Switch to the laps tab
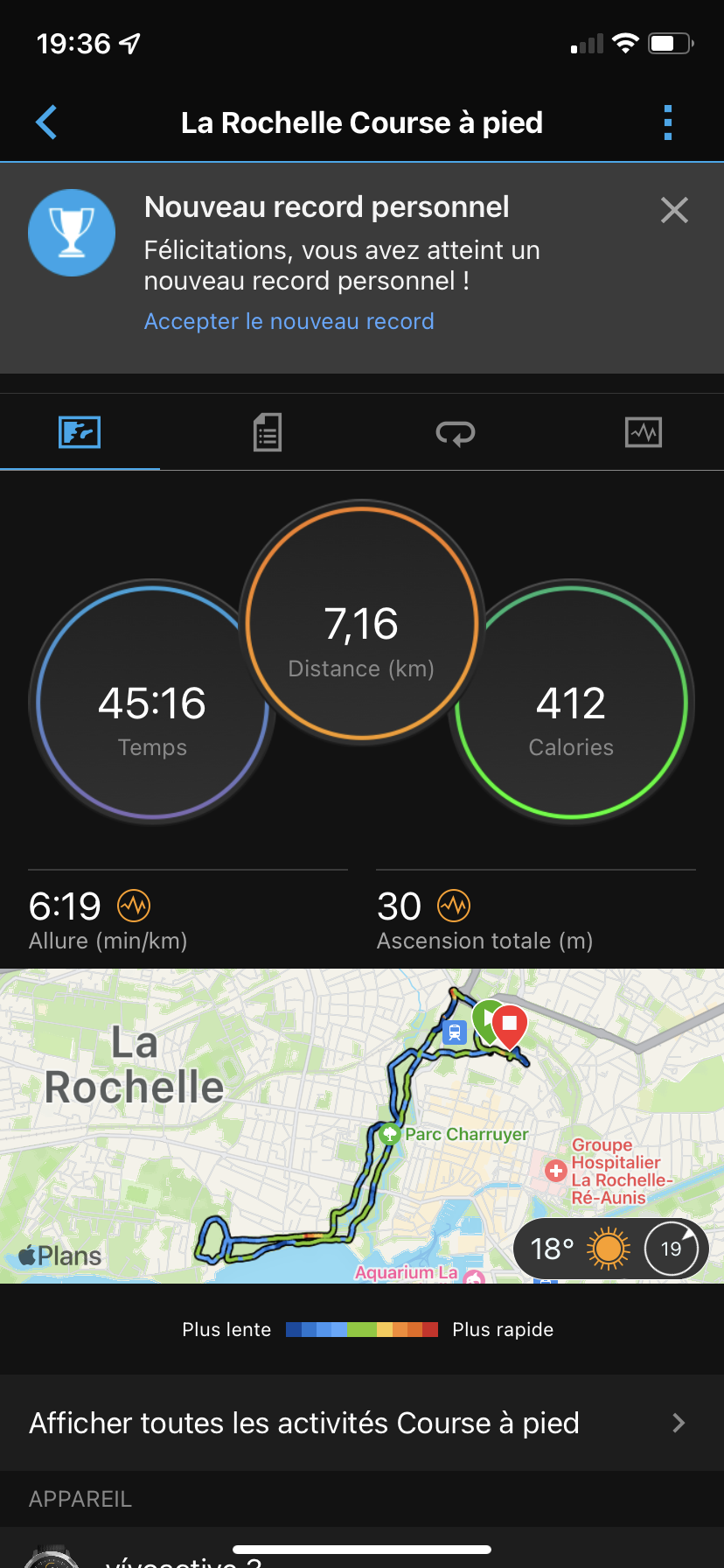The image size is (724, 1568). (456, 432)
